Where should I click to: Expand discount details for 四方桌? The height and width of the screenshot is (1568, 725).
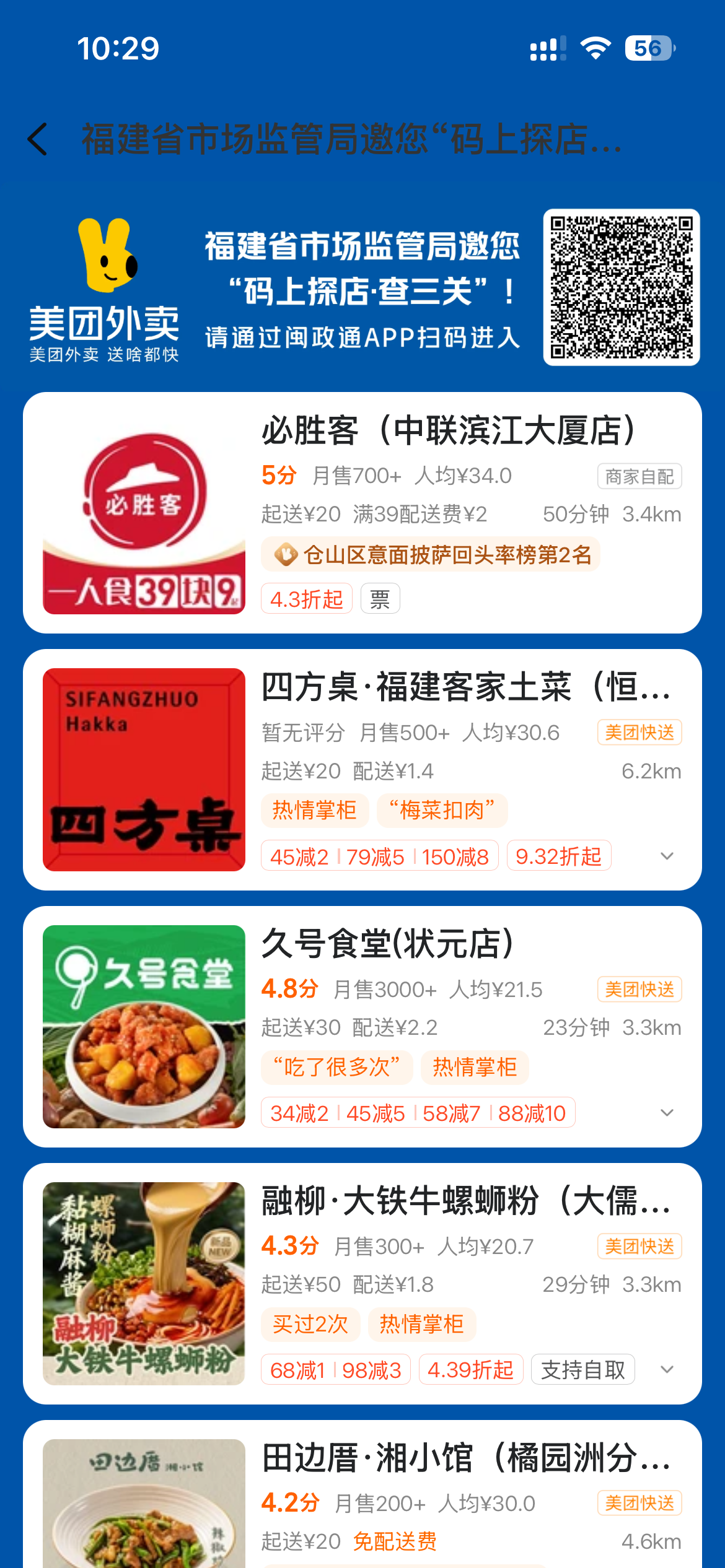pos(667,856)
